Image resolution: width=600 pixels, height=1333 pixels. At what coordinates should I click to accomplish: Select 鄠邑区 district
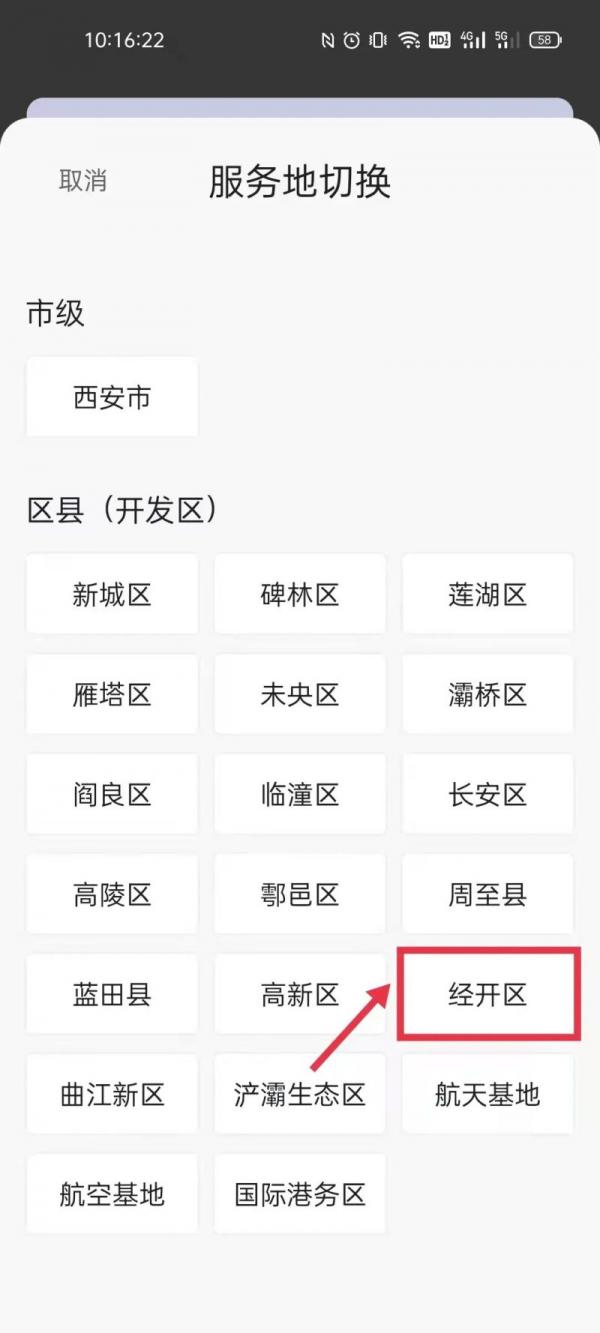(x=300, y=894)
